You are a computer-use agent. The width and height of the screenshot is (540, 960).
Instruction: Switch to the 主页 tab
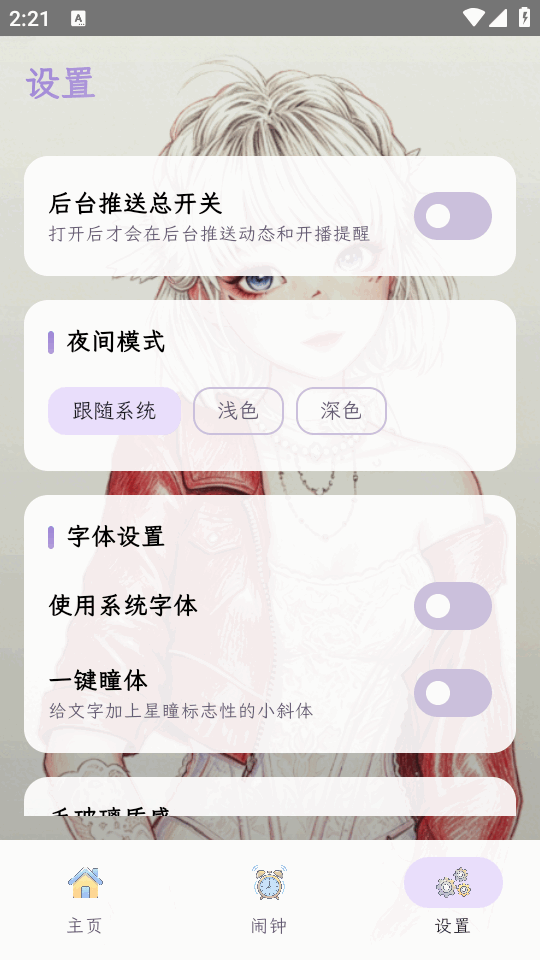pyautogui.click(x=85, y=899)
